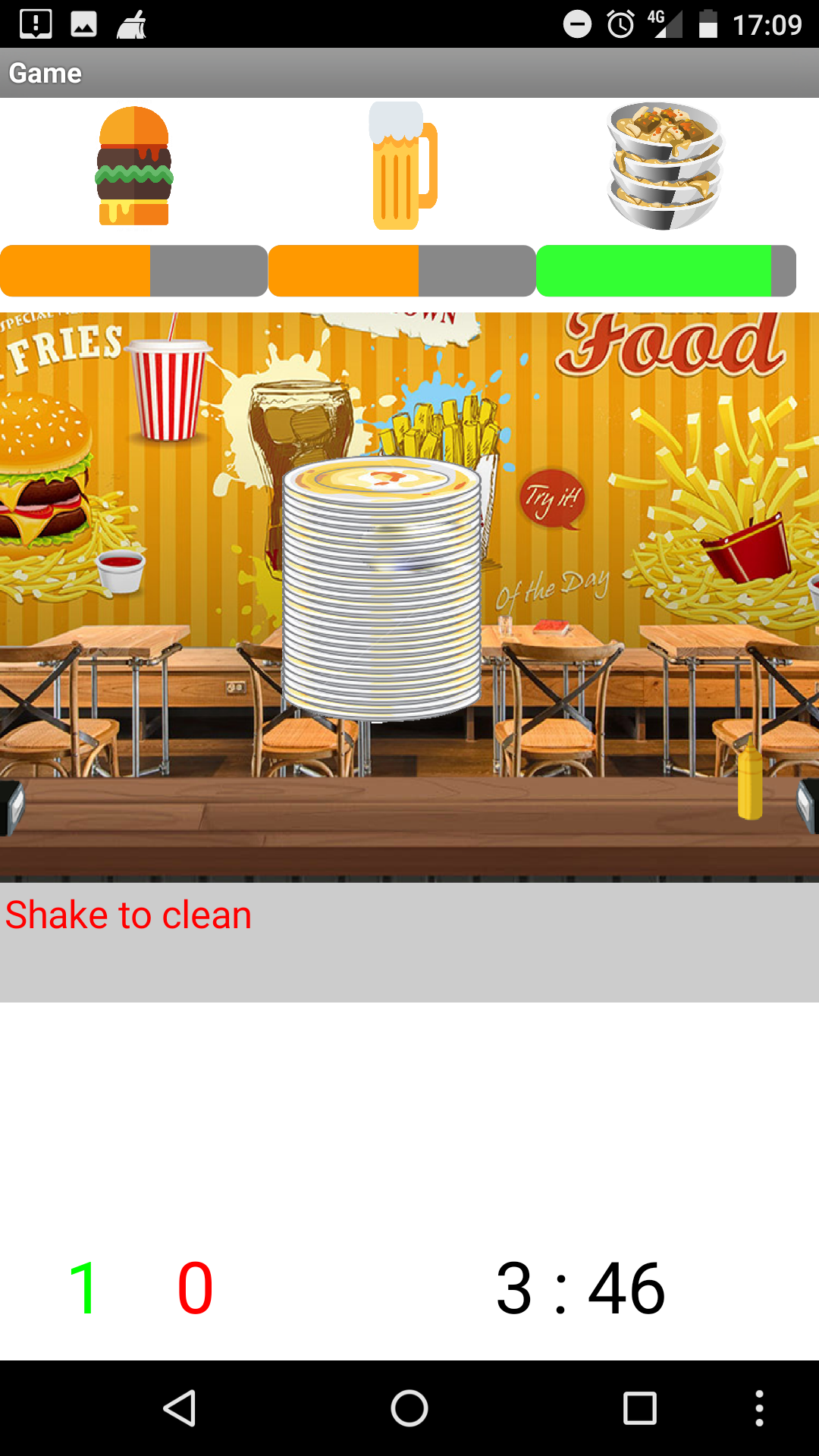This screenshot has height=1456, width=819.
Task: Go back with the system back button
Action: (x=180, y=1408)
